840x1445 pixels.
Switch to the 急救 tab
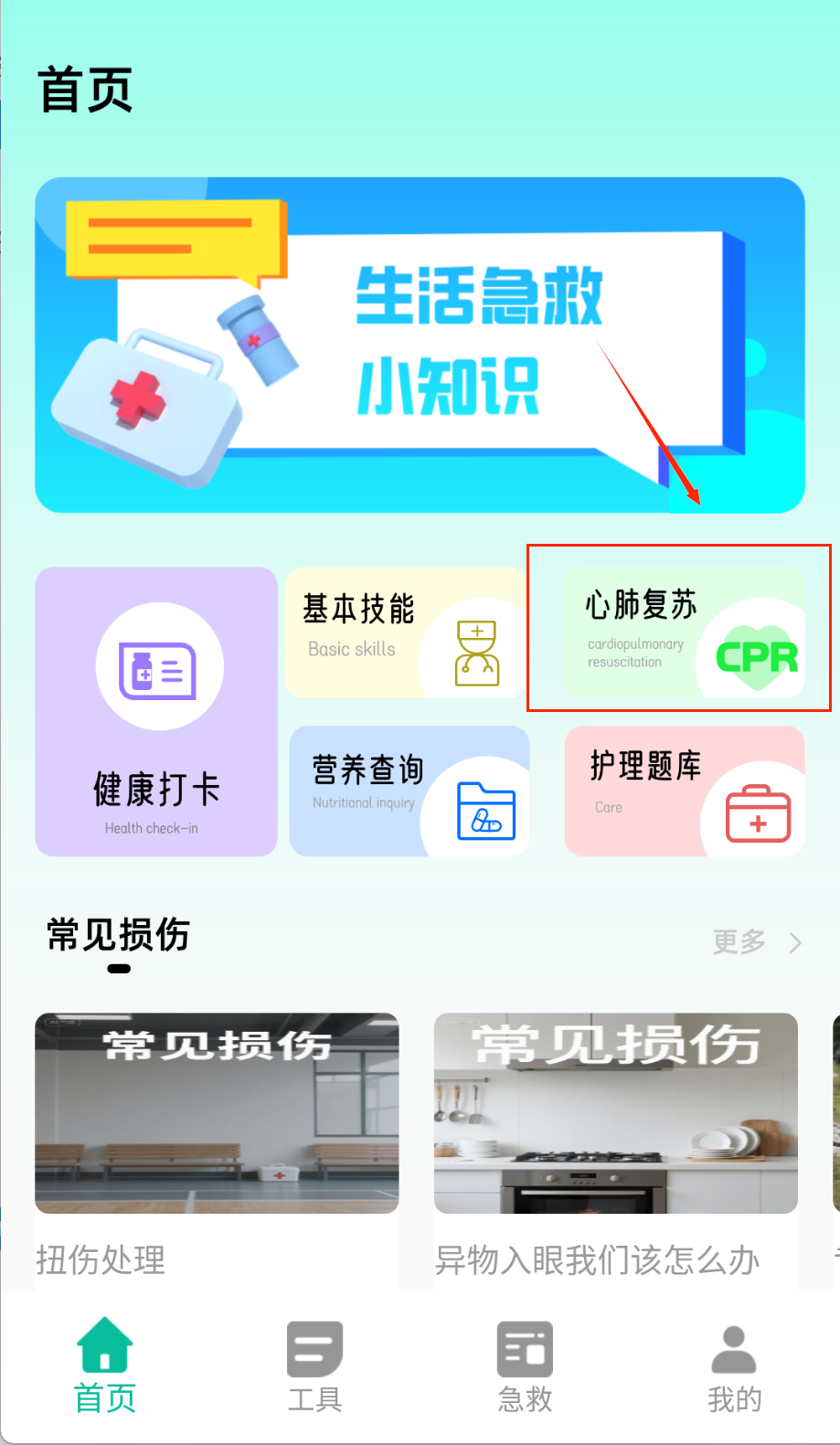[525, 1365]
